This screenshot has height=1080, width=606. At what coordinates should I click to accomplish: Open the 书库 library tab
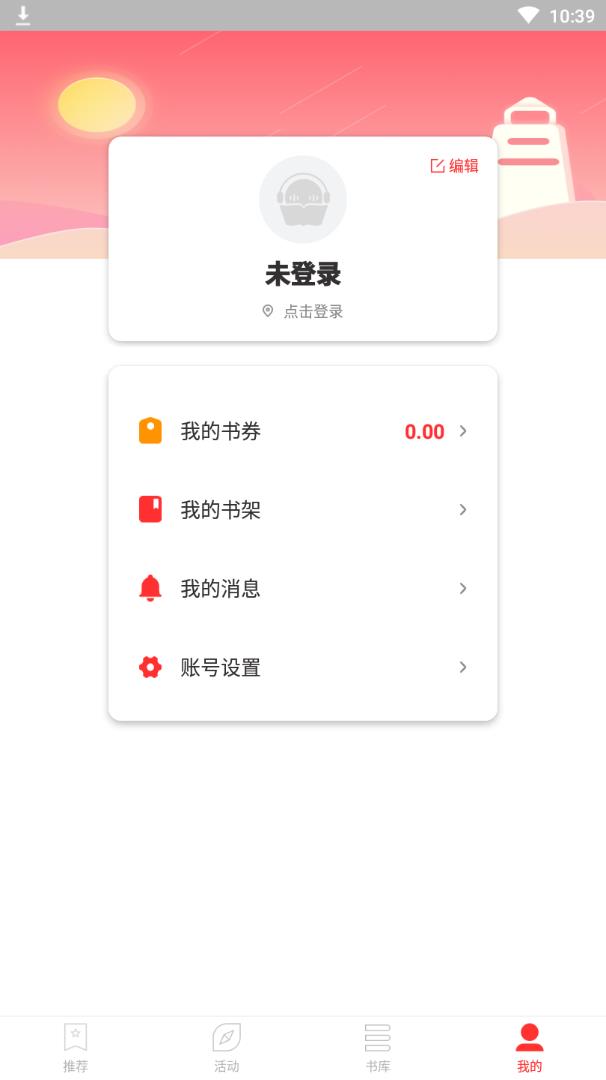point(378,1048)
